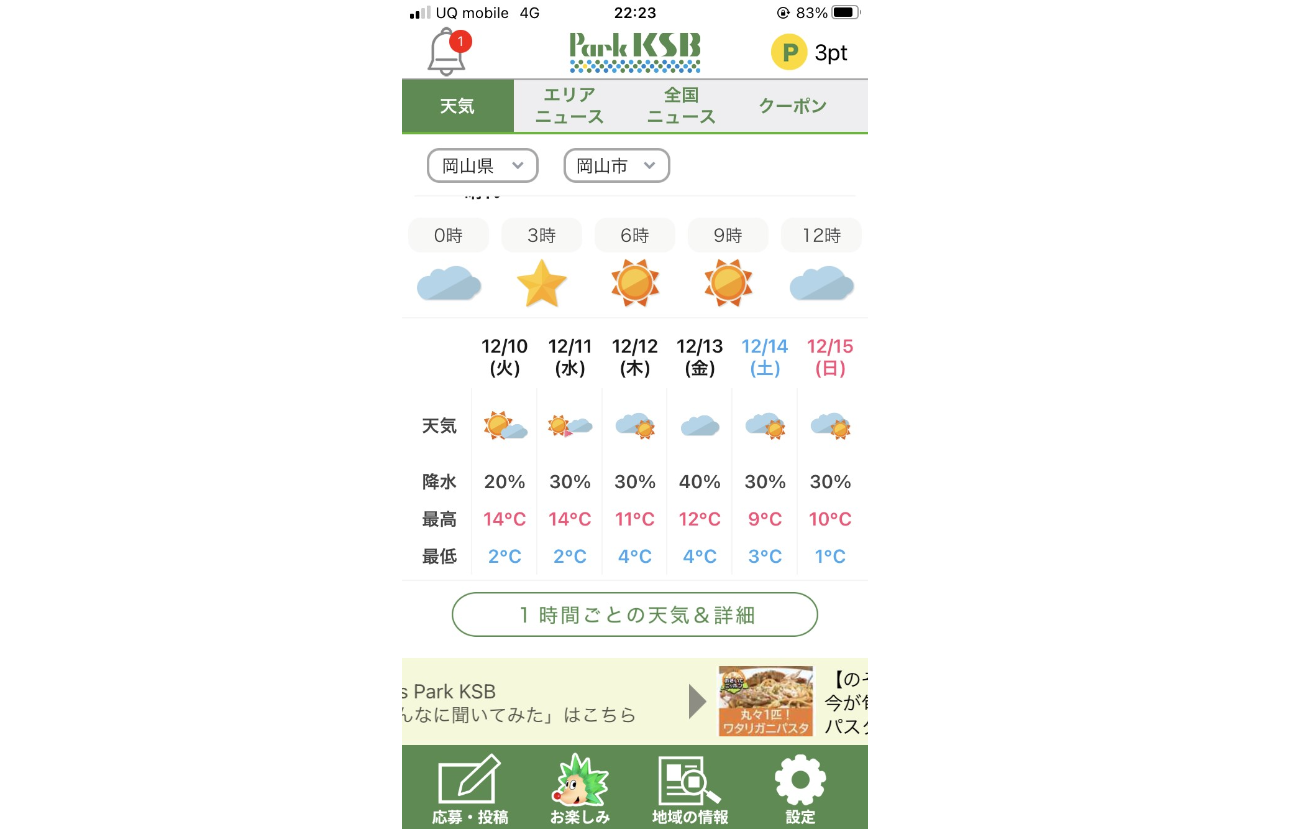Screen dimensions: 1290x840
Task: Open the Park KSB みんなに聞いてみた banner
Action: [x=530, y=703]
